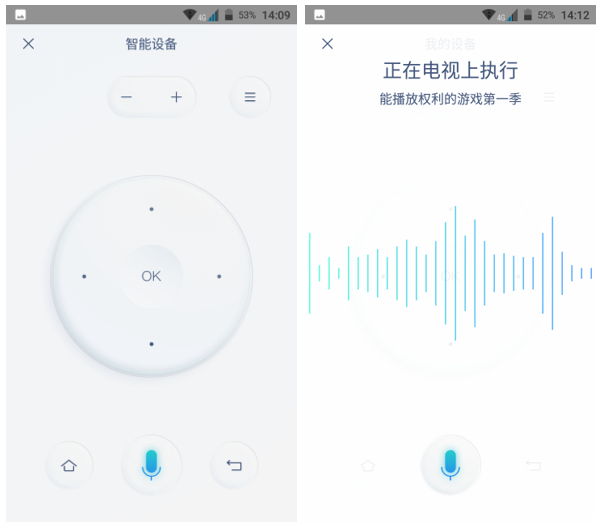
Task: Navigate up with the d-pad top dot
Action: (151, 210)
